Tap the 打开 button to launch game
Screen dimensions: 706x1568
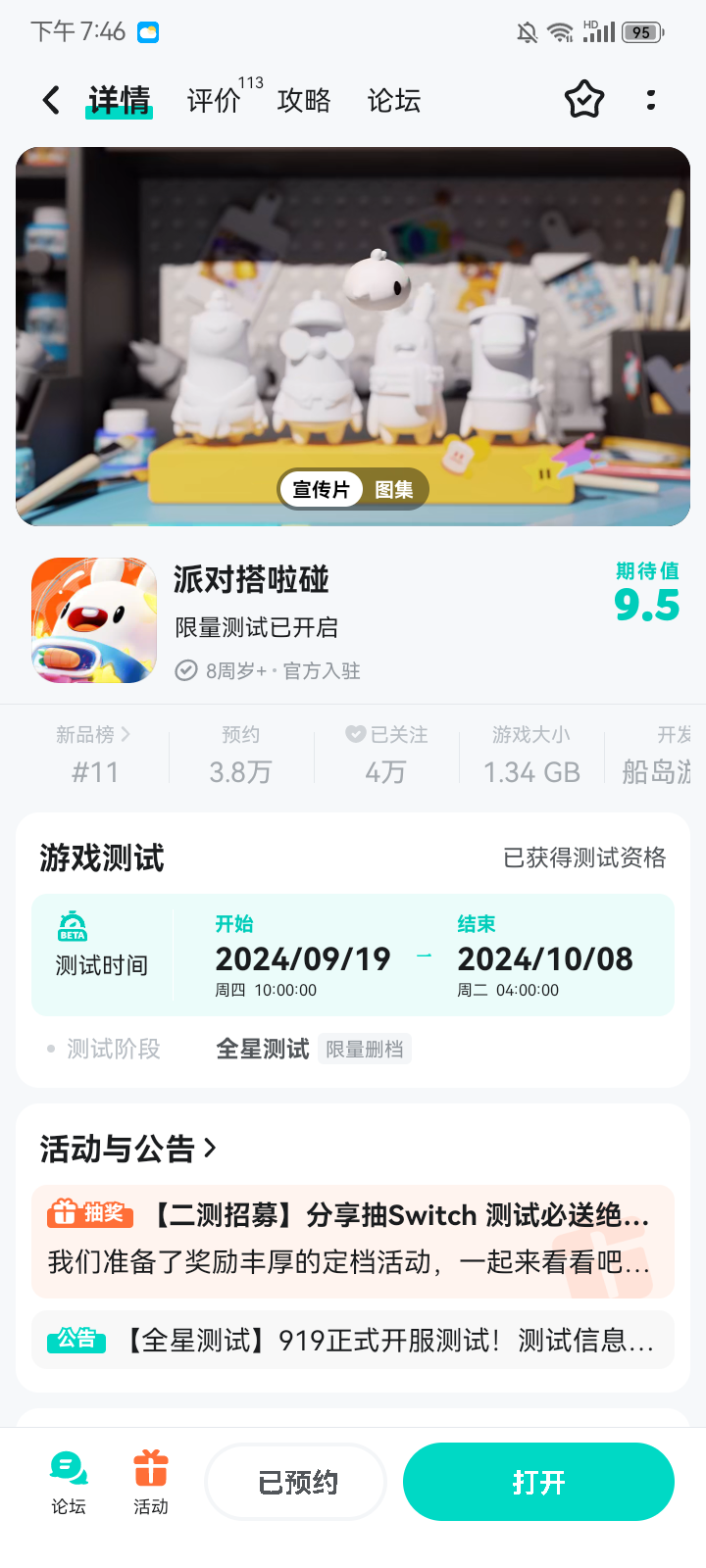[538, 1482]
